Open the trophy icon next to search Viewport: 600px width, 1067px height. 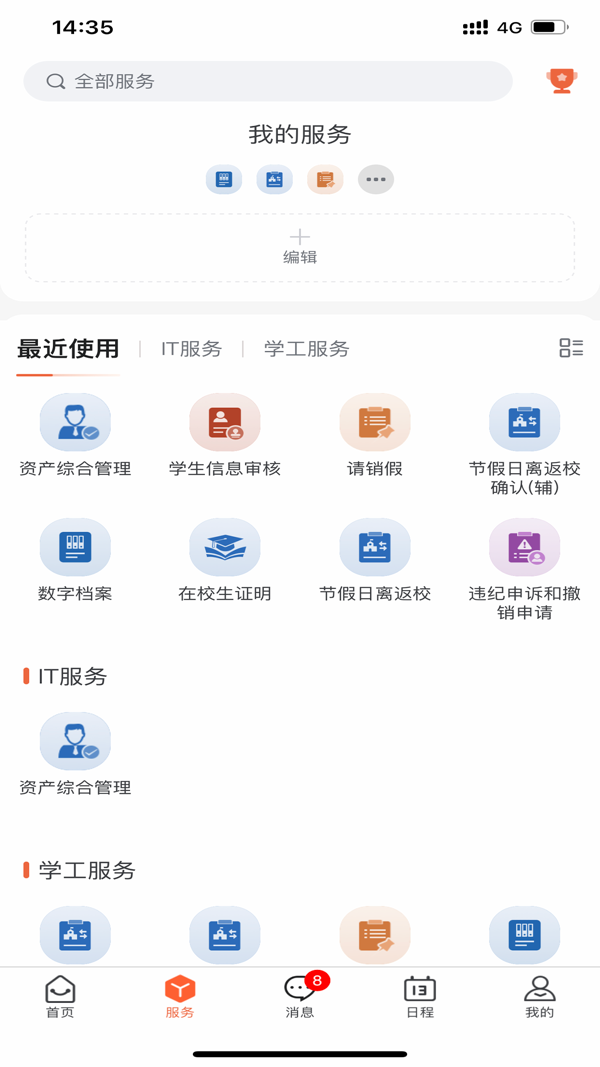[x=561, y=81]
